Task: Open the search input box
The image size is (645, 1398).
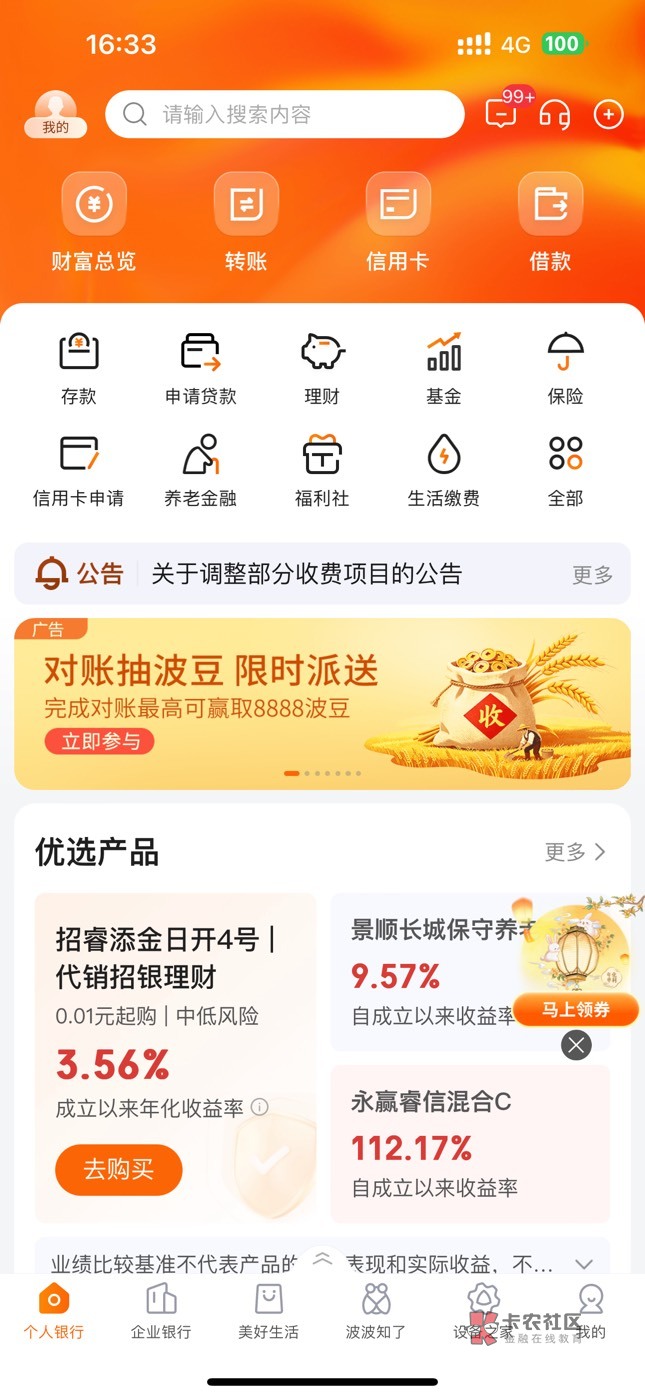Action: click(x=285, y=114)
